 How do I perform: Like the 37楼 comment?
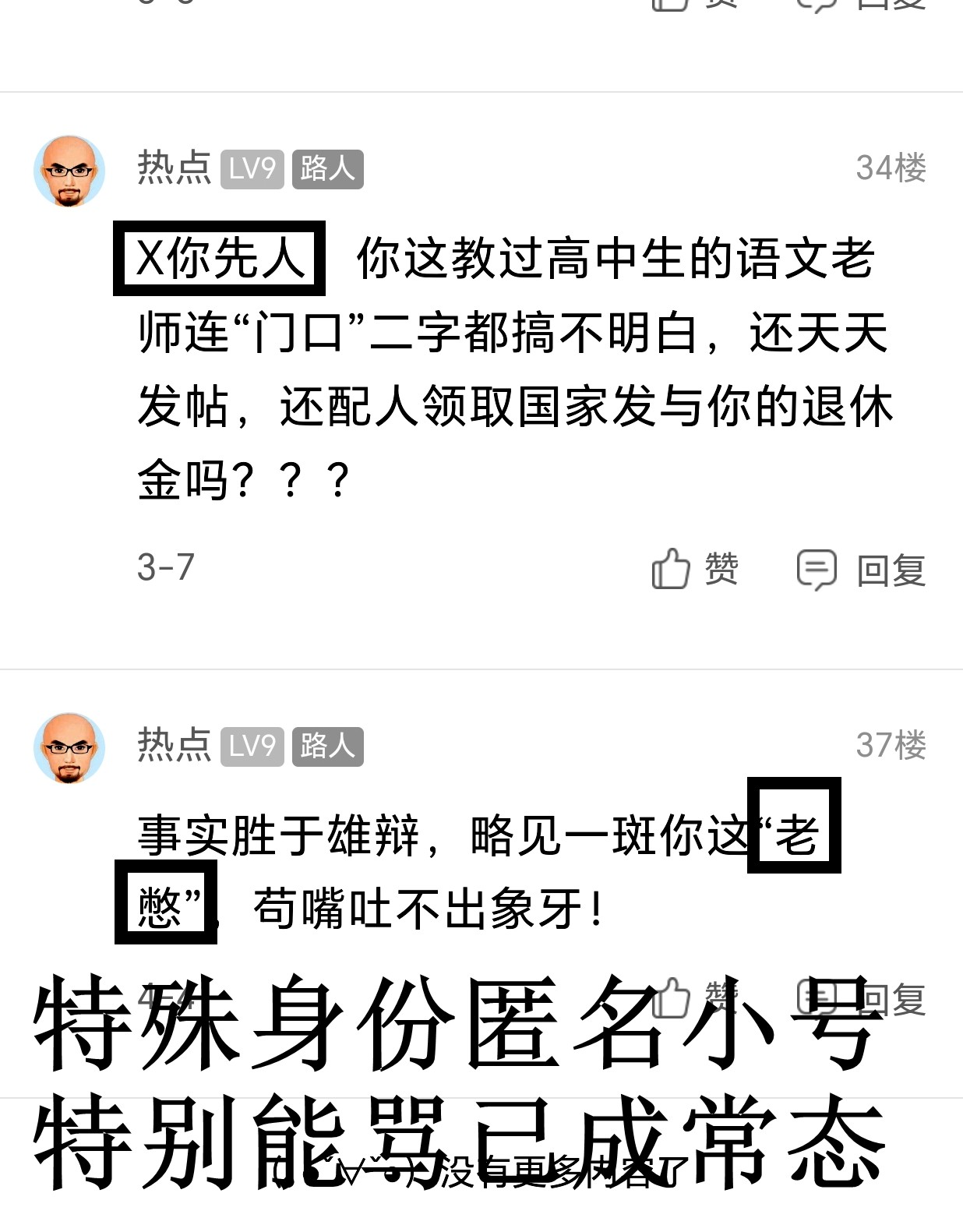[693, 997]
